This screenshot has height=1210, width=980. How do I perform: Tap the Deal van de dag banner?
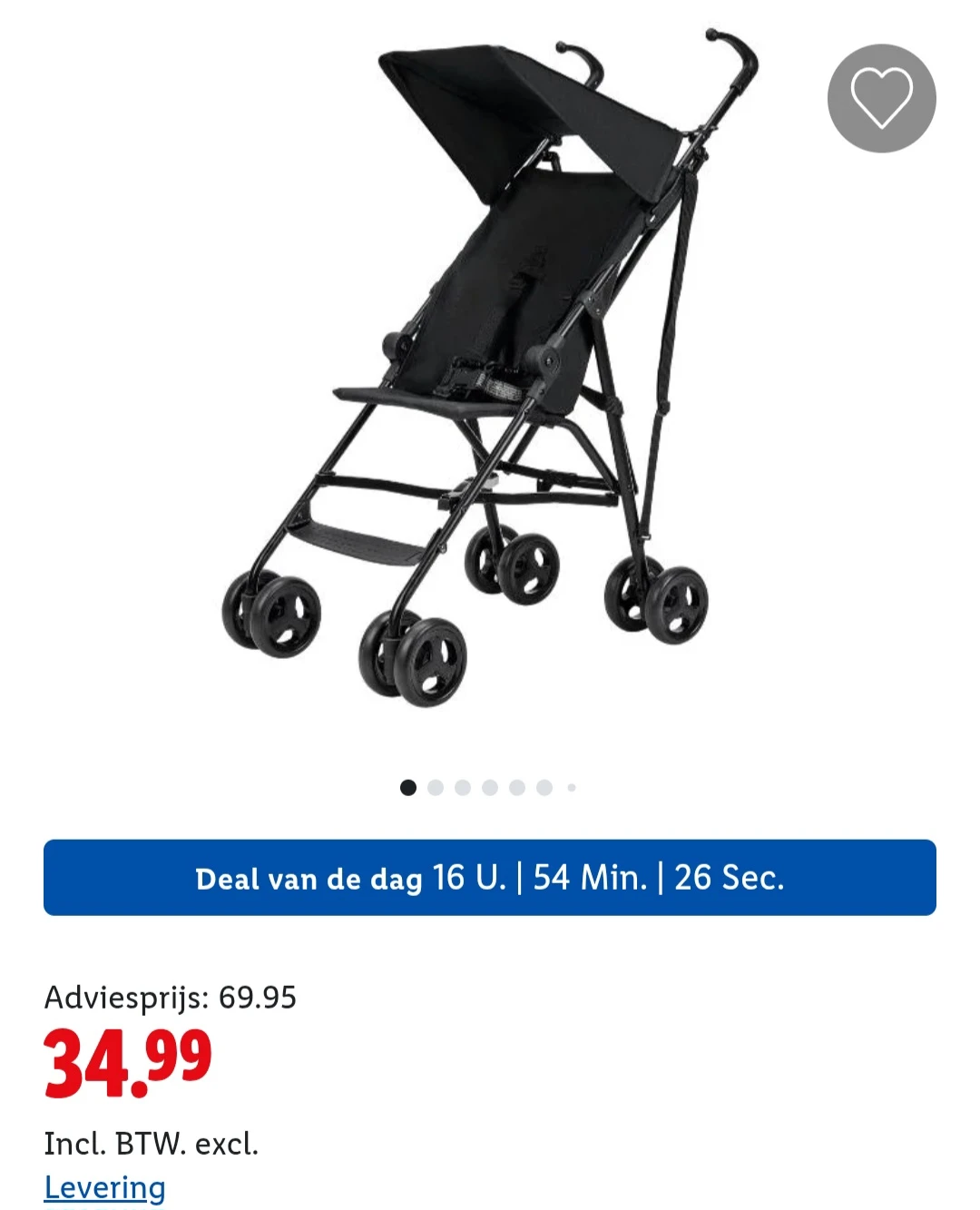490,878
